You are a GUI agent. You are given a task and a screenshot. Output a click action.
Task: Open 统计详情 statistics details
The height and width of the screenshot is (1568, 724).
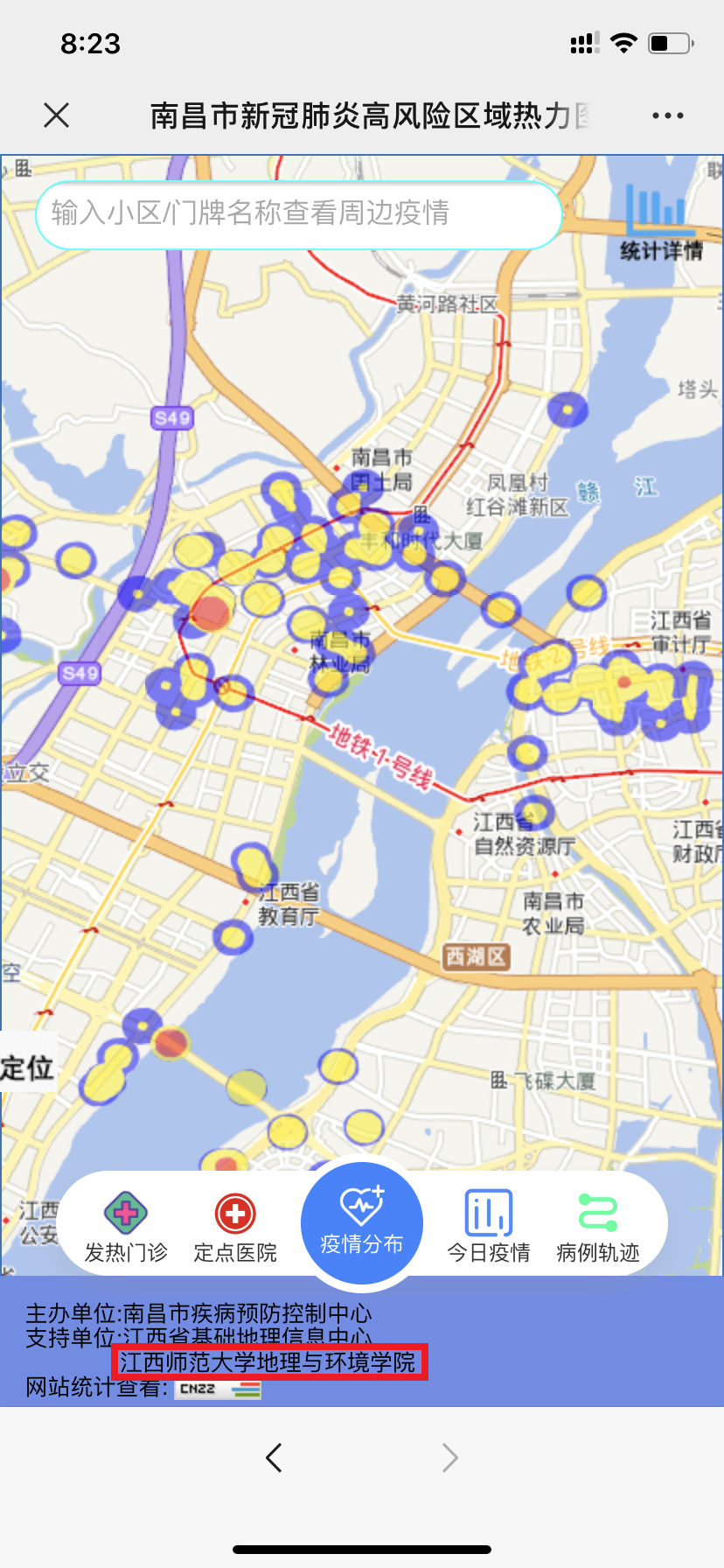click(660, 224)
